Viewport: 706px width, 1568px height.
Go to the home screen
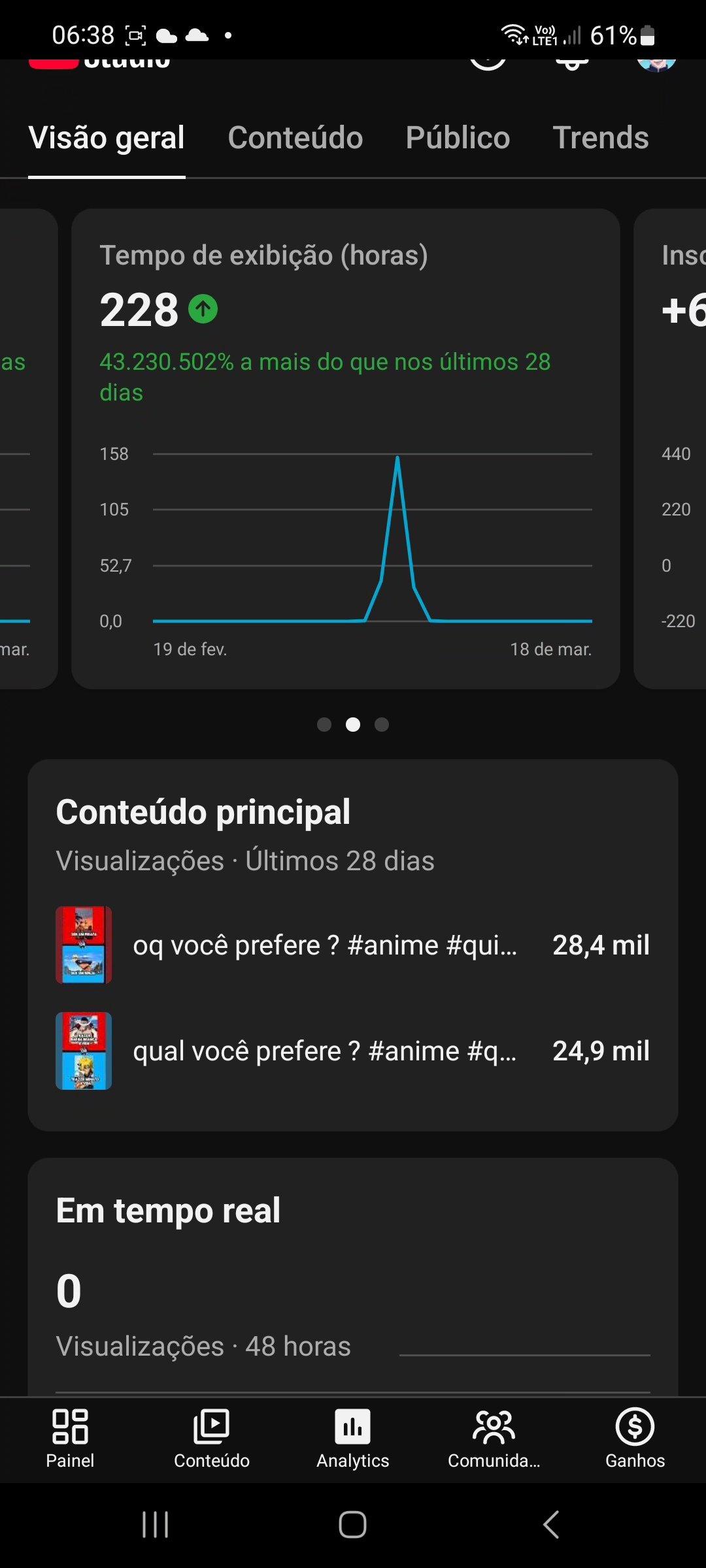click(352, 1525)
